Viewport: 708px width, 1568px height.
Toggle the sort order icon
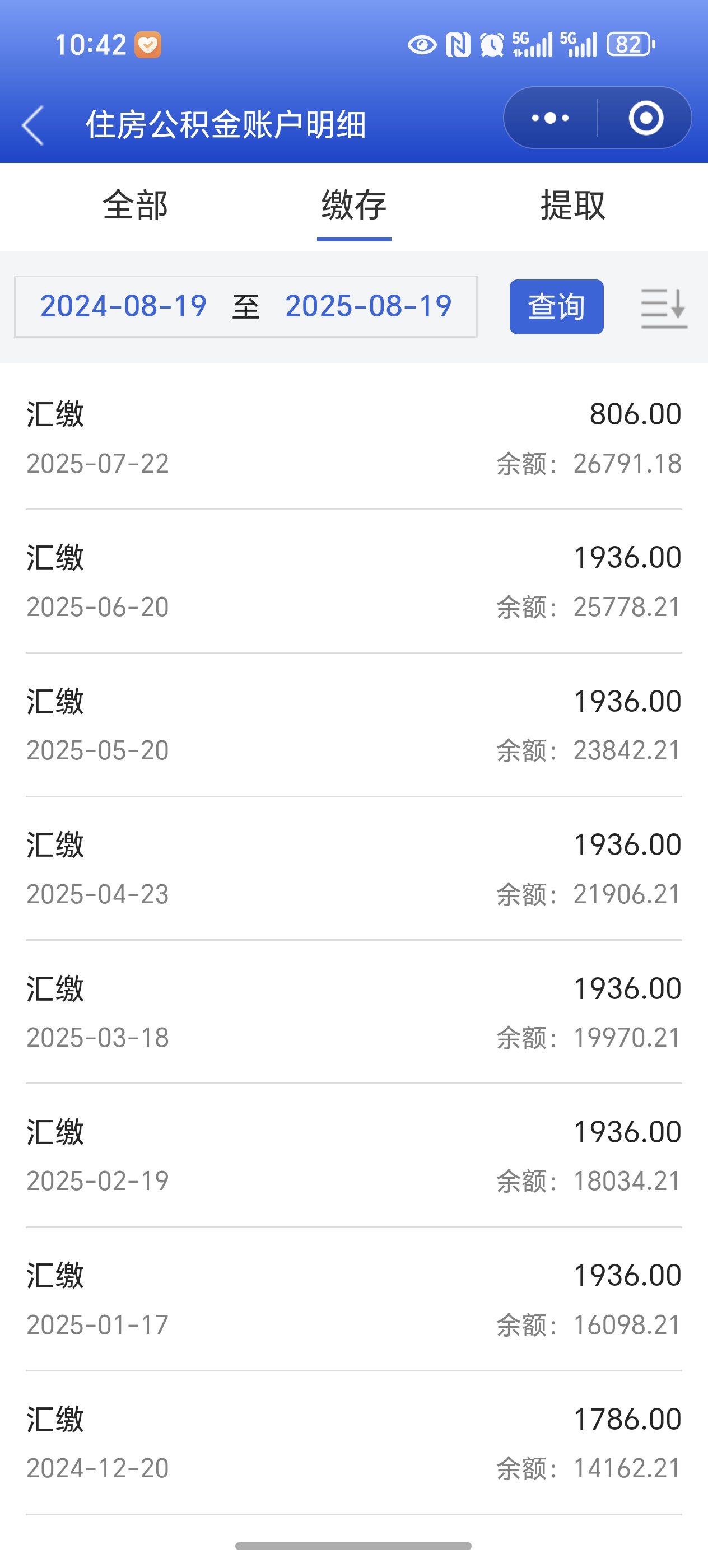(x=664, y=308)
